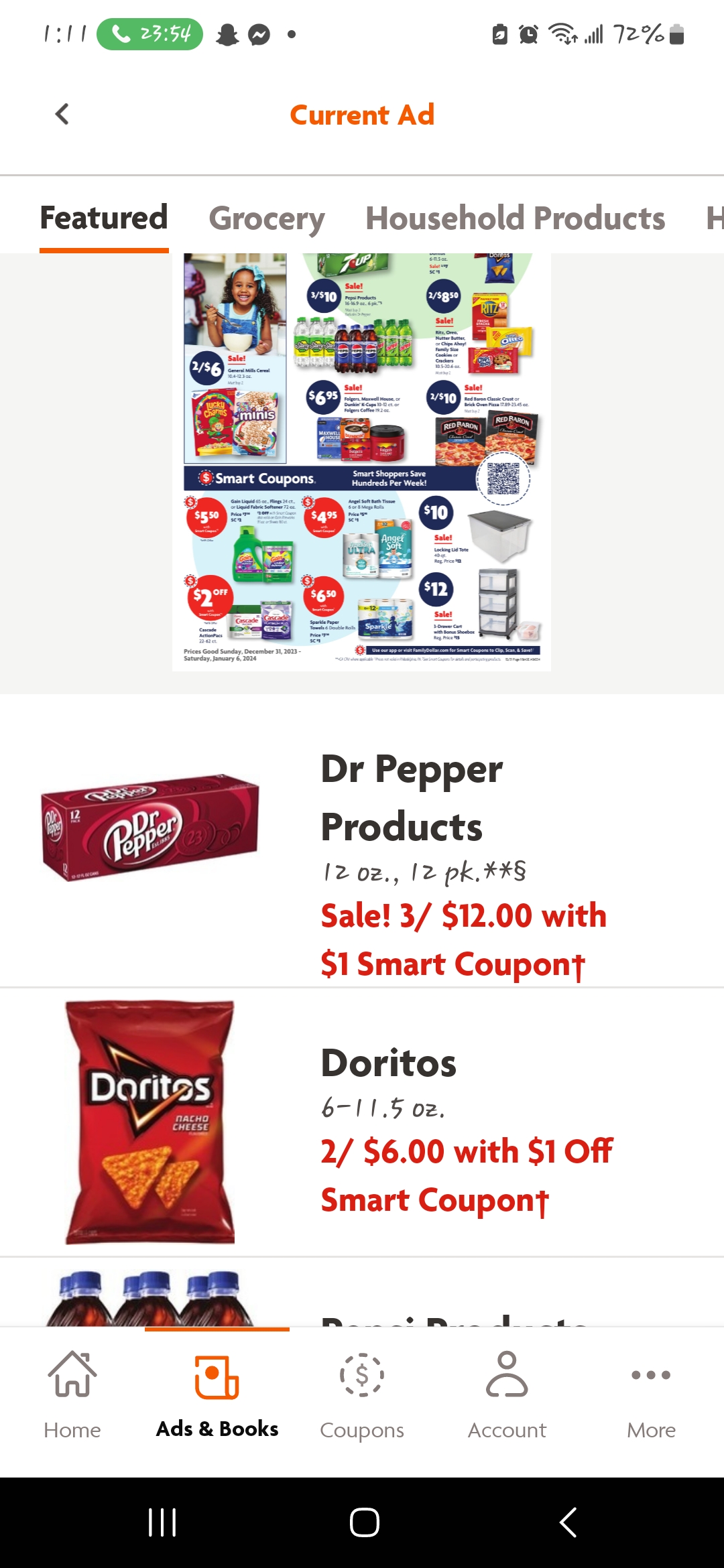Show the More menu
Viewport: 724px width, 1568px height.
(651, 1395)
